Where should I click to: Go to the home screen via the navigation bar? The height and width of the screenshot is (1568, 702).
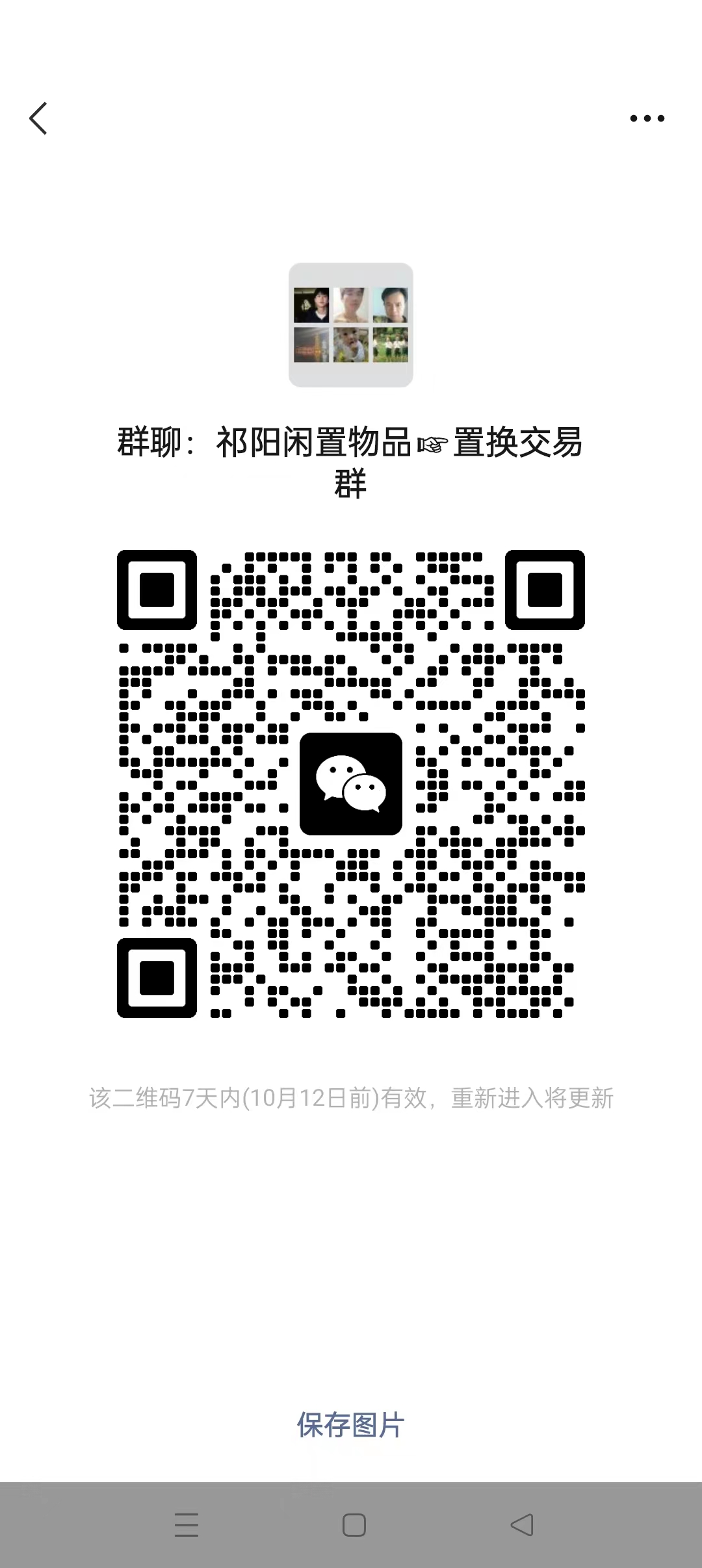tap(354, 1524)
